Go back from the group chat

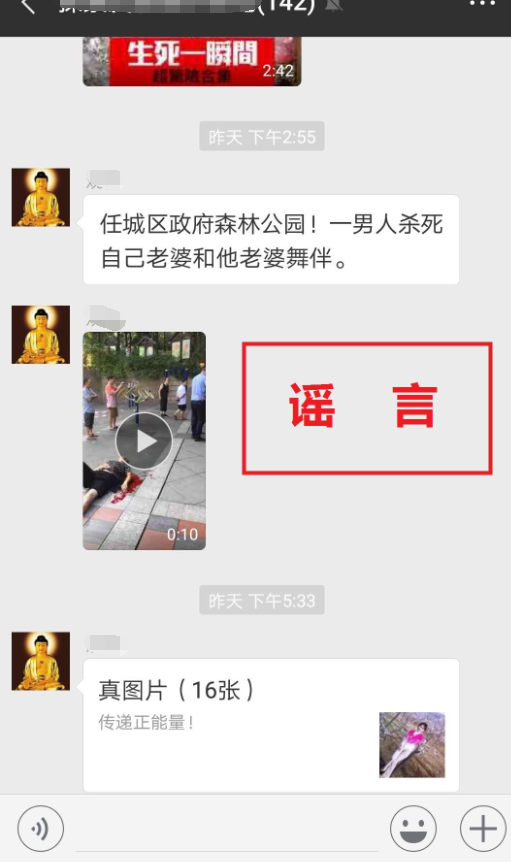pos(27,7)
